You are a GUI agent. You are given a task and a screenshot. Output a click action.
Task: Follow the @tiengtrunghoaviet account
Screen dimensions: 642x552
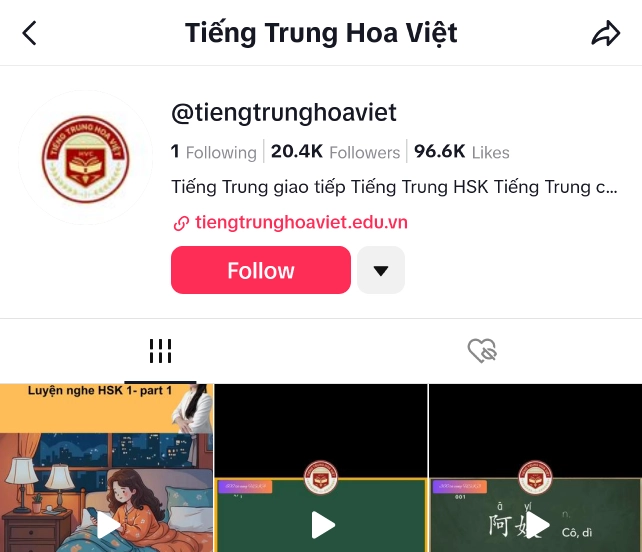260,270
